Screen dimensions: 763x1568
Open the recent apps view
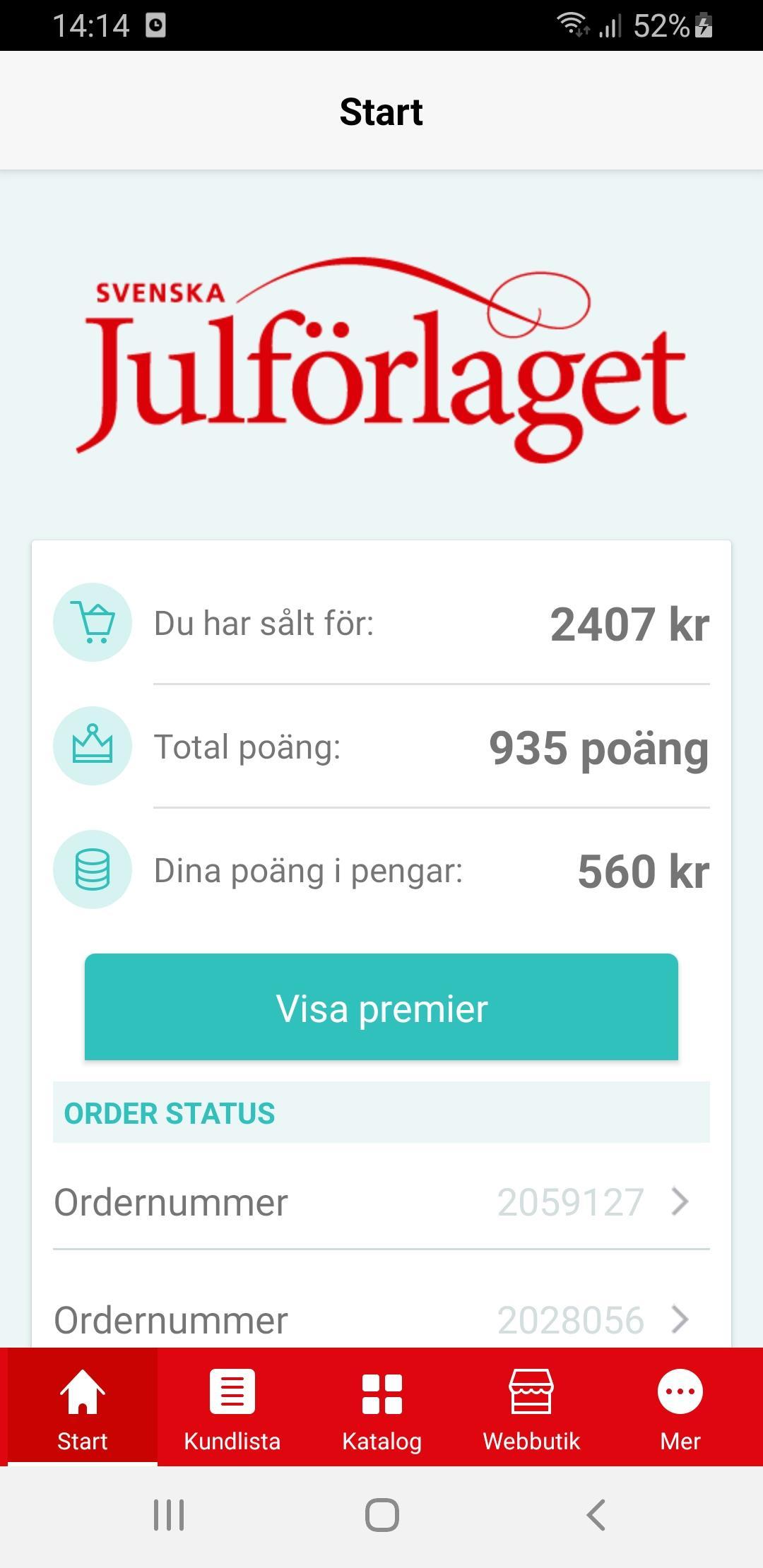(169, 1515)
